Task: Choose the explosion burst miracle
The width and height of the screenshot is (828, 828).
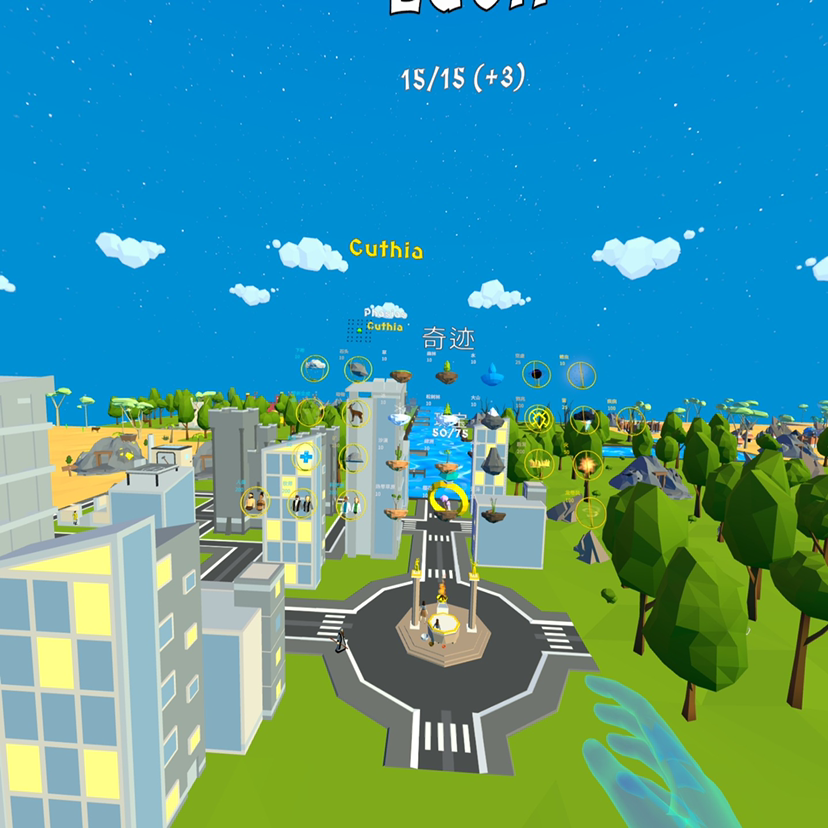Action: (588, 465)
